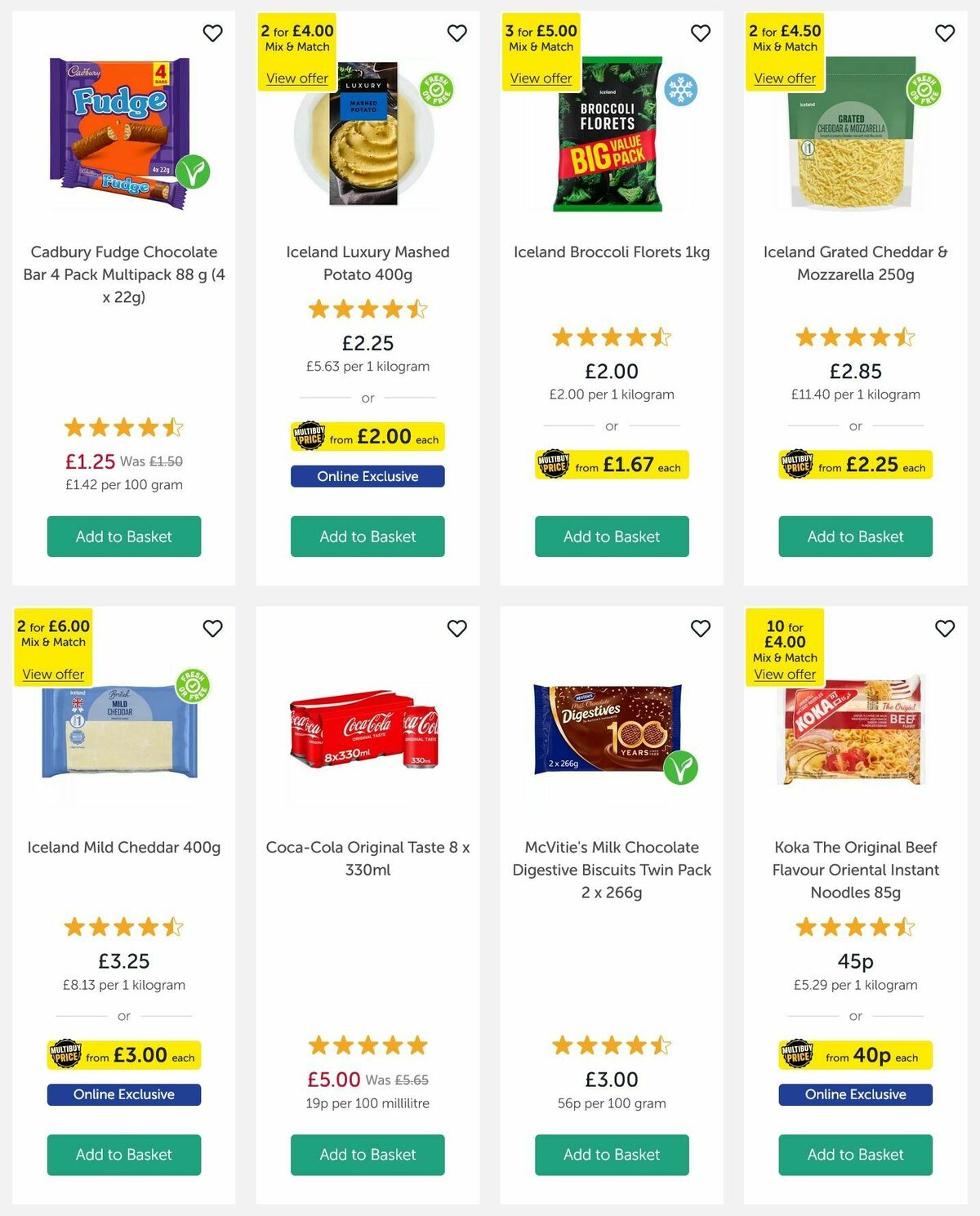
Task: Click the five-star rating under Coca-Cola
Action: click(367, 1045)
